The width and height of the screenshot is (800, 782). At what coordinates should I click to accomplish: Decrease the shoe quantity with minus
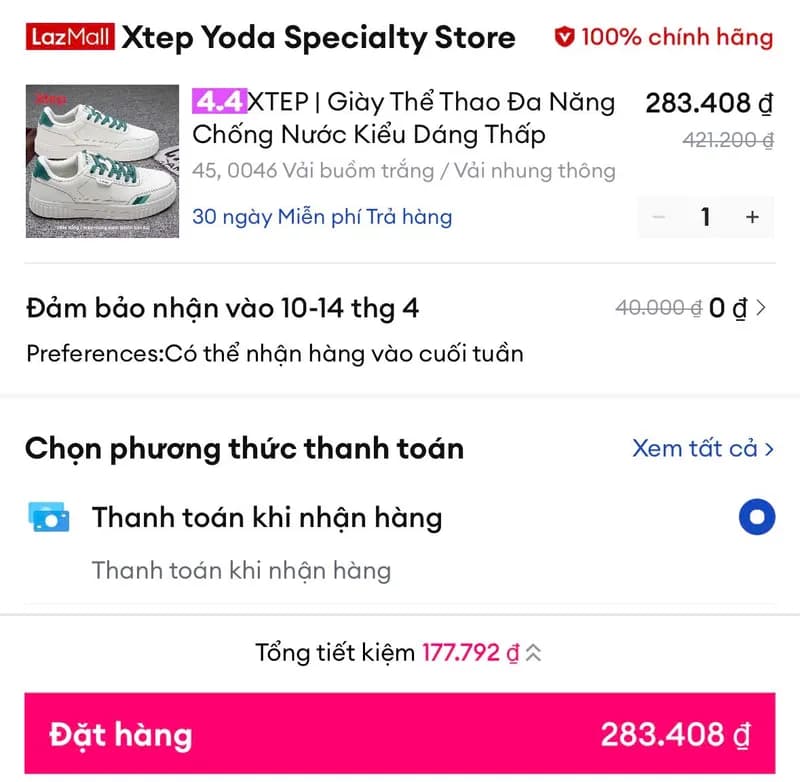pyautogui.click(x=658, y=217)
